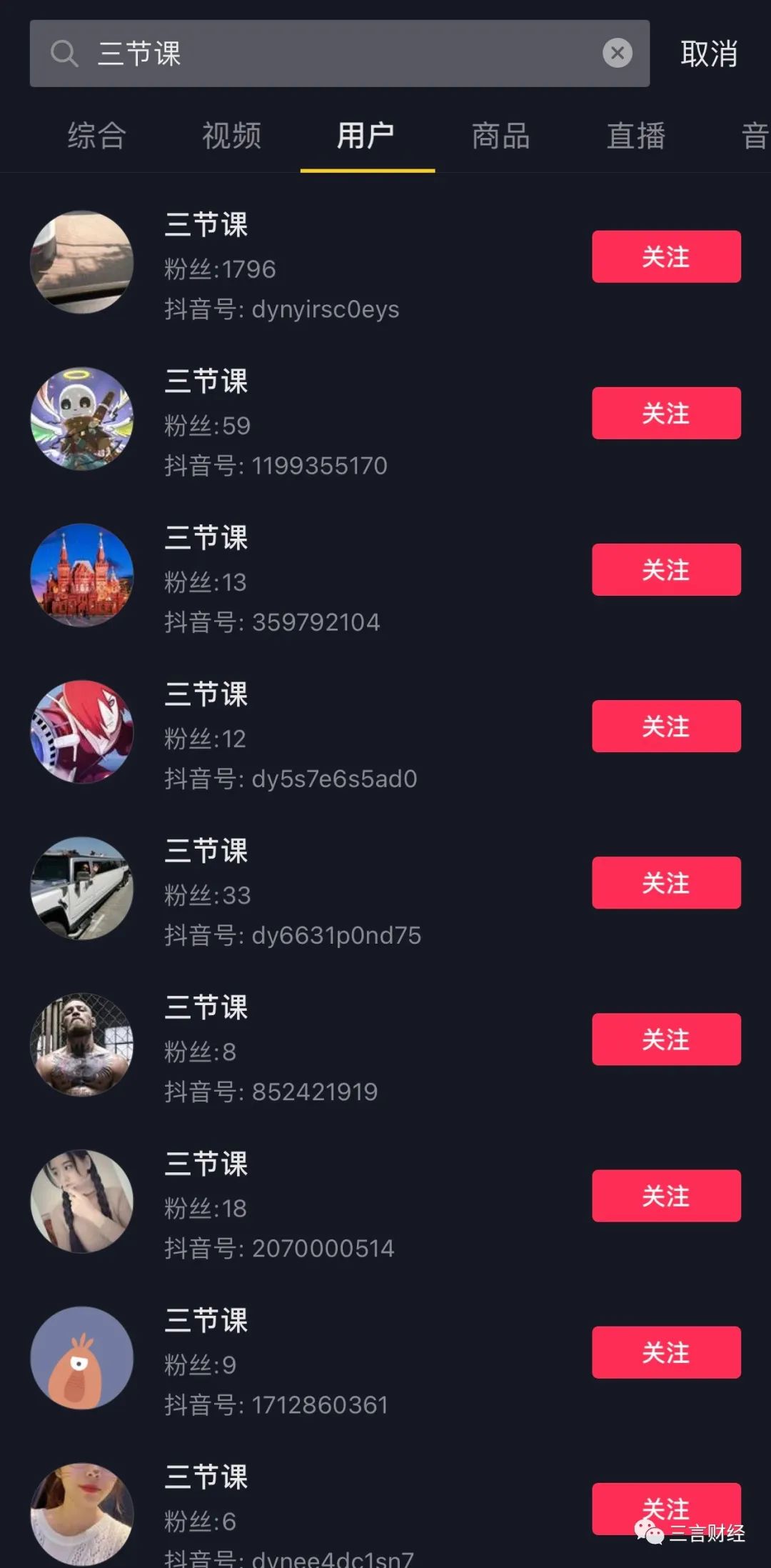
Task: Follow the account with ID 1199355170
Action: (x=666, y=413)
